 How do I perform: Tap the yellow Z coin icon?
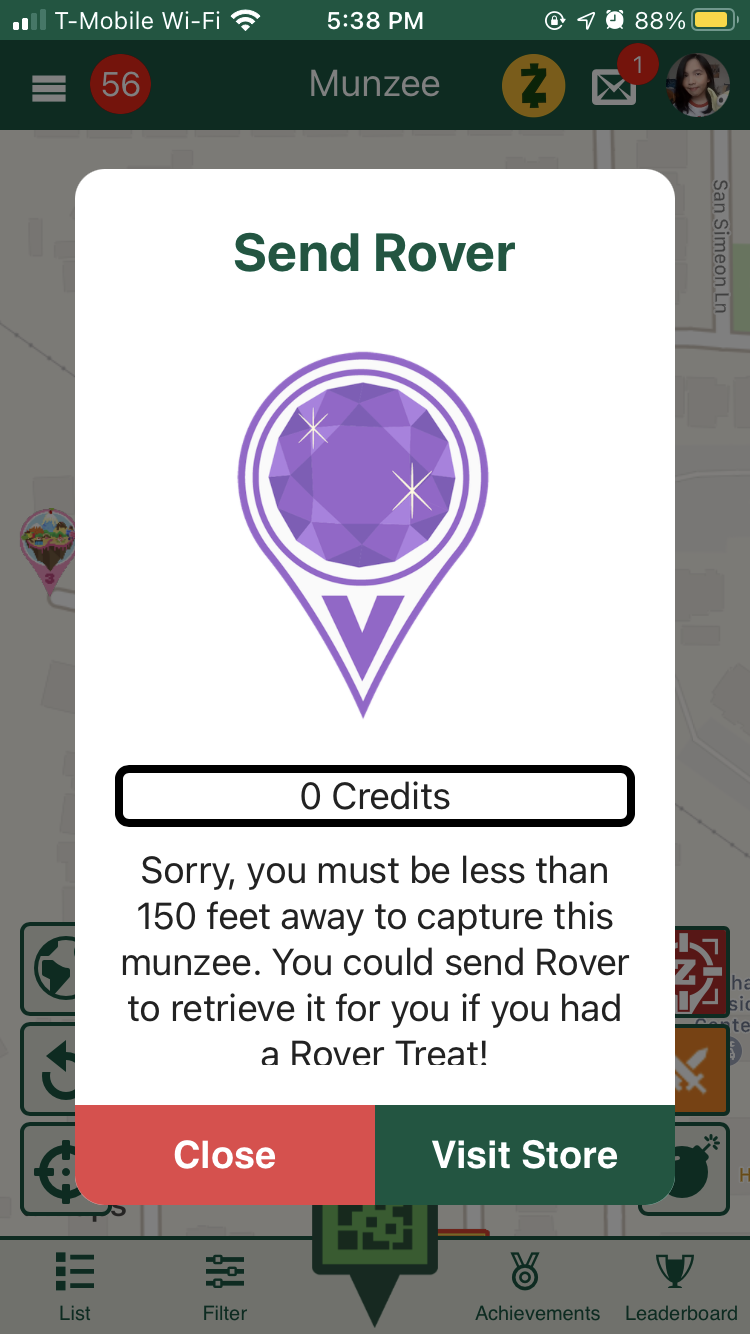533,87
